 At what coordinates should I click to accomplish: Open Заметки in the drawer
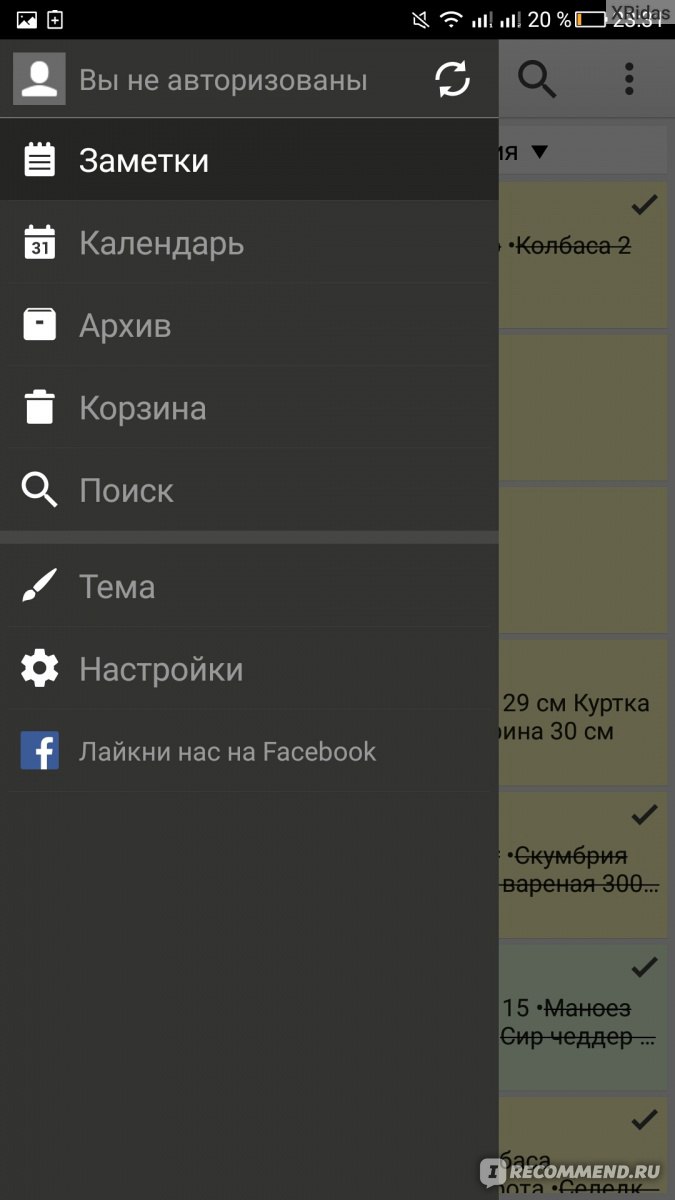[249, 160]
